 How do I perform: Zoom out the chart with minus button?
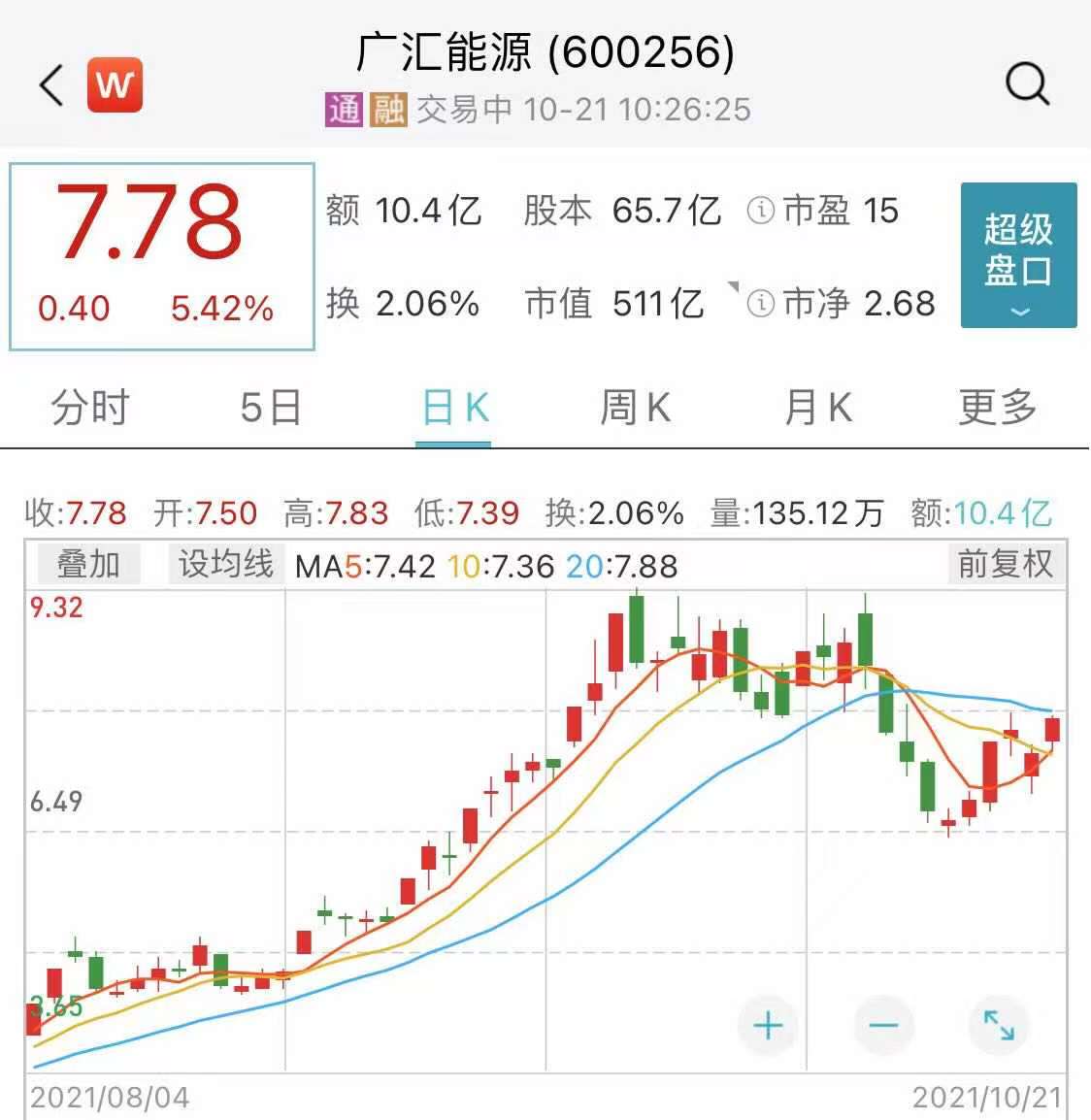click(883, 1026)
